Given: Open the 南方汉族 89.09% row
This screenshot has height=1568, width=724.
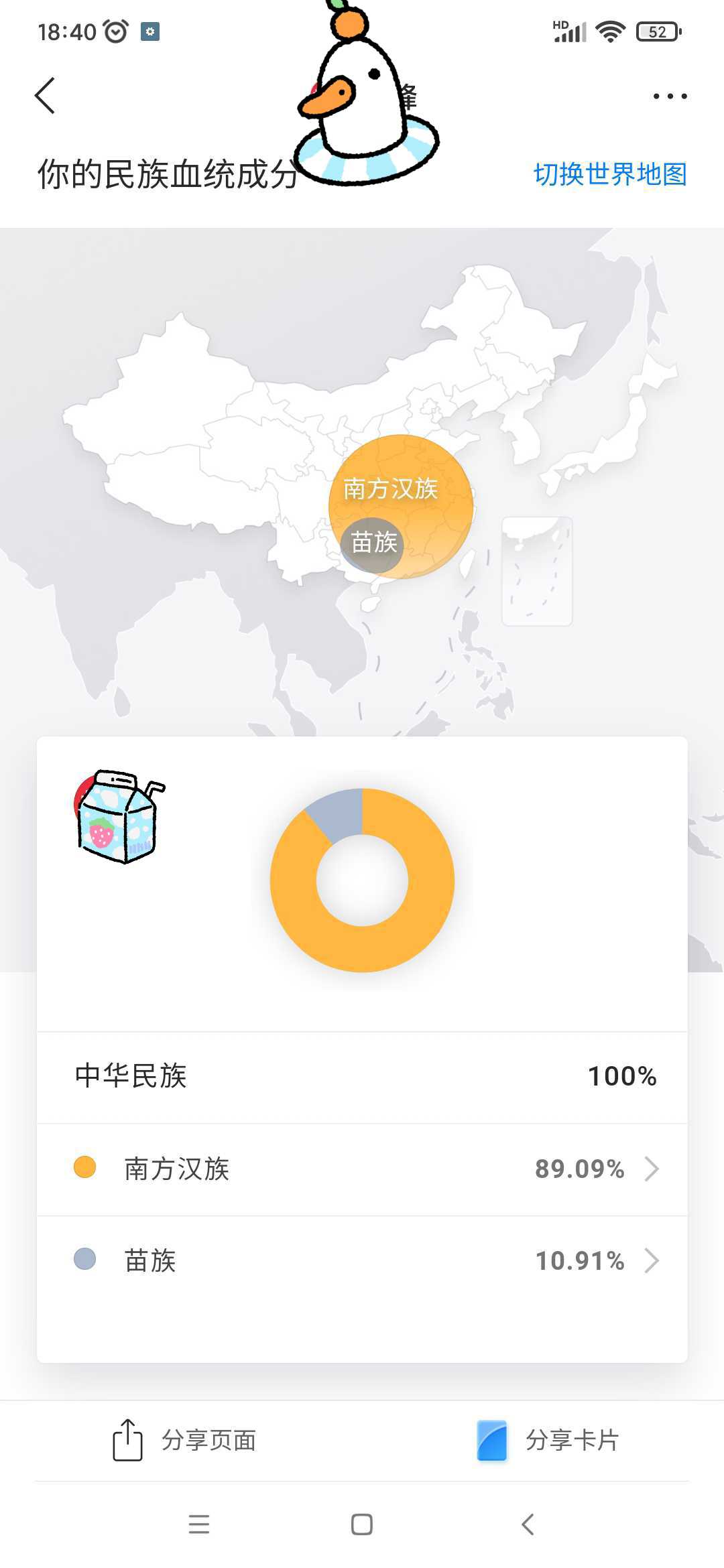Looking at the screenshot, I should click(x=362, y=1169).
